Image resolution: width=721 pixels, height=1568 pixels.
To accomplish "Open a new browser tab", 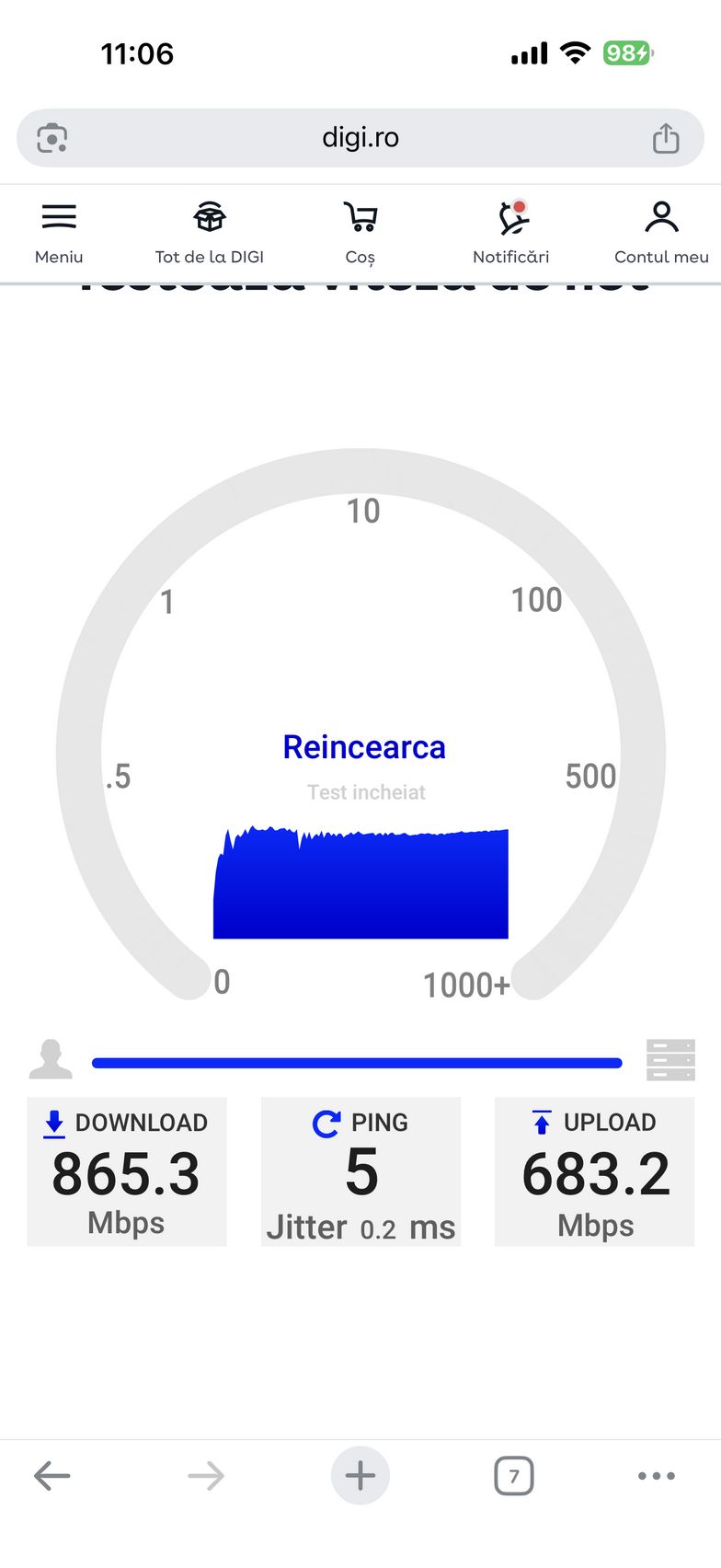I will point(360,1476).
